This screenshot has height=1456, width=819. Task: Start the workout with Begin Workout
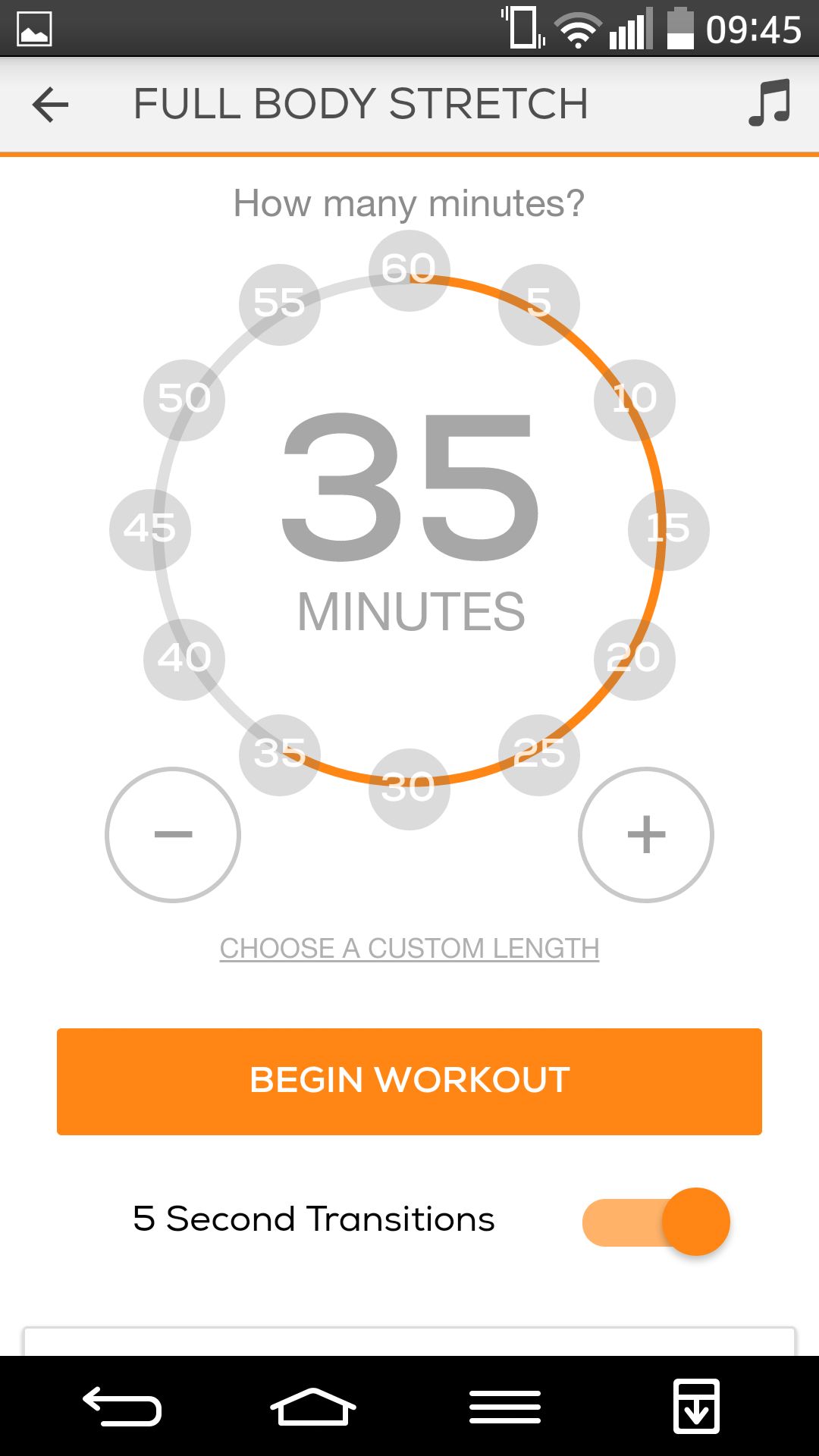point(409,1081)
